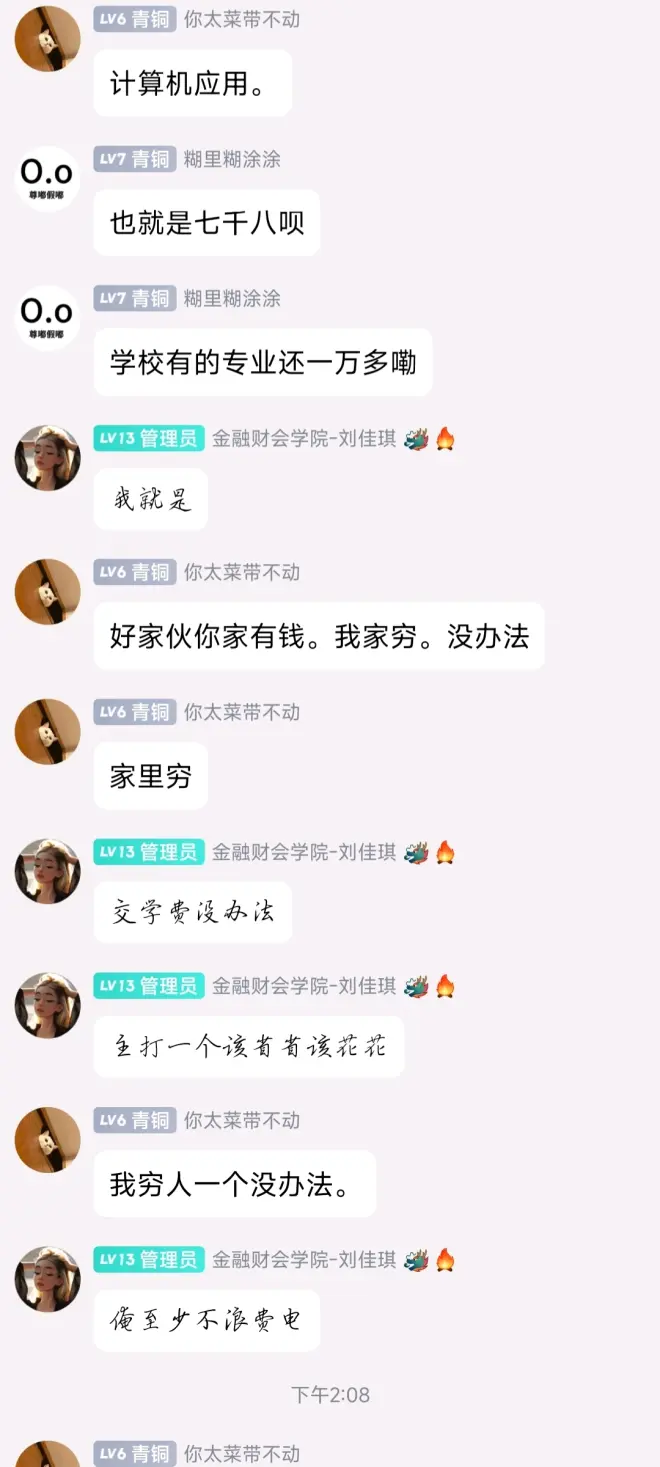
Task: Tap 糊里糊涂涂's avatar next to '学校有的专业还一万多嘞'
Action: [x=47, y=317]
